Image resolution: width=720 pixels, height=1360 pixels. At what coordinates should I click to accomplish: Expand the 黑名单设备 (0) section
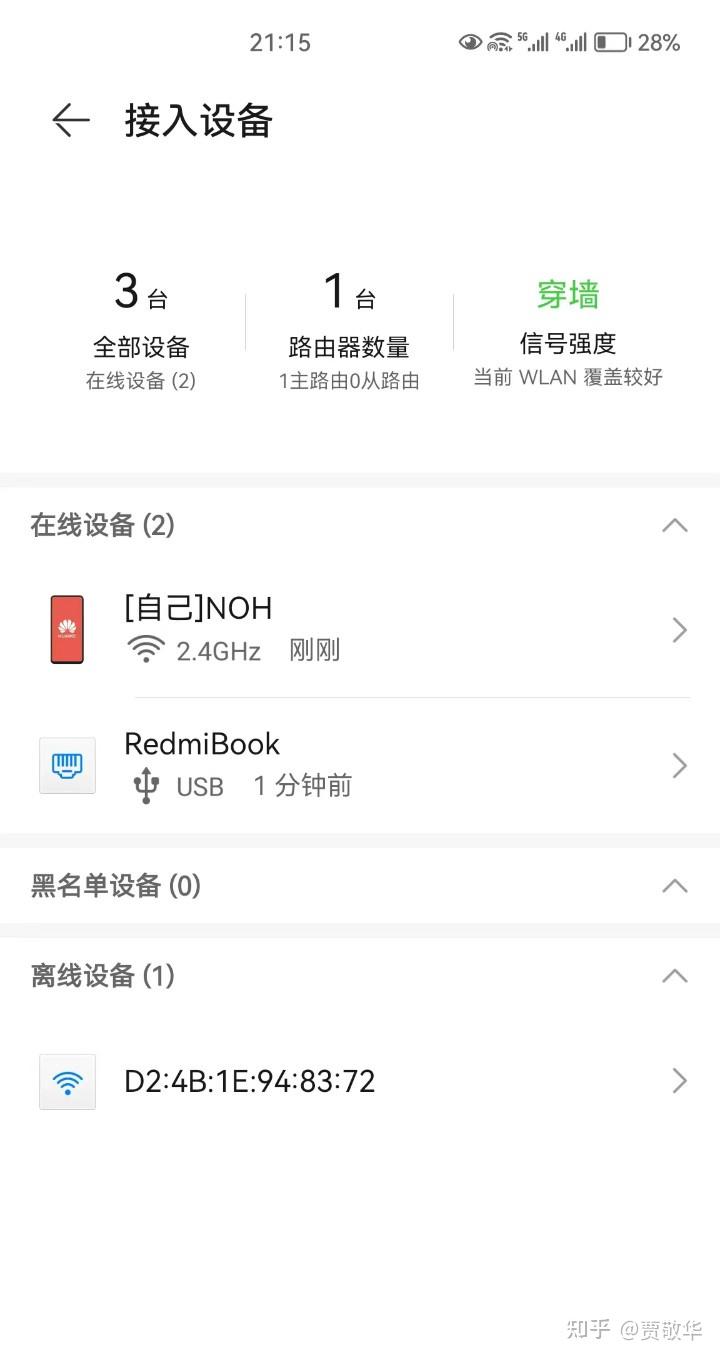(675, 886)
